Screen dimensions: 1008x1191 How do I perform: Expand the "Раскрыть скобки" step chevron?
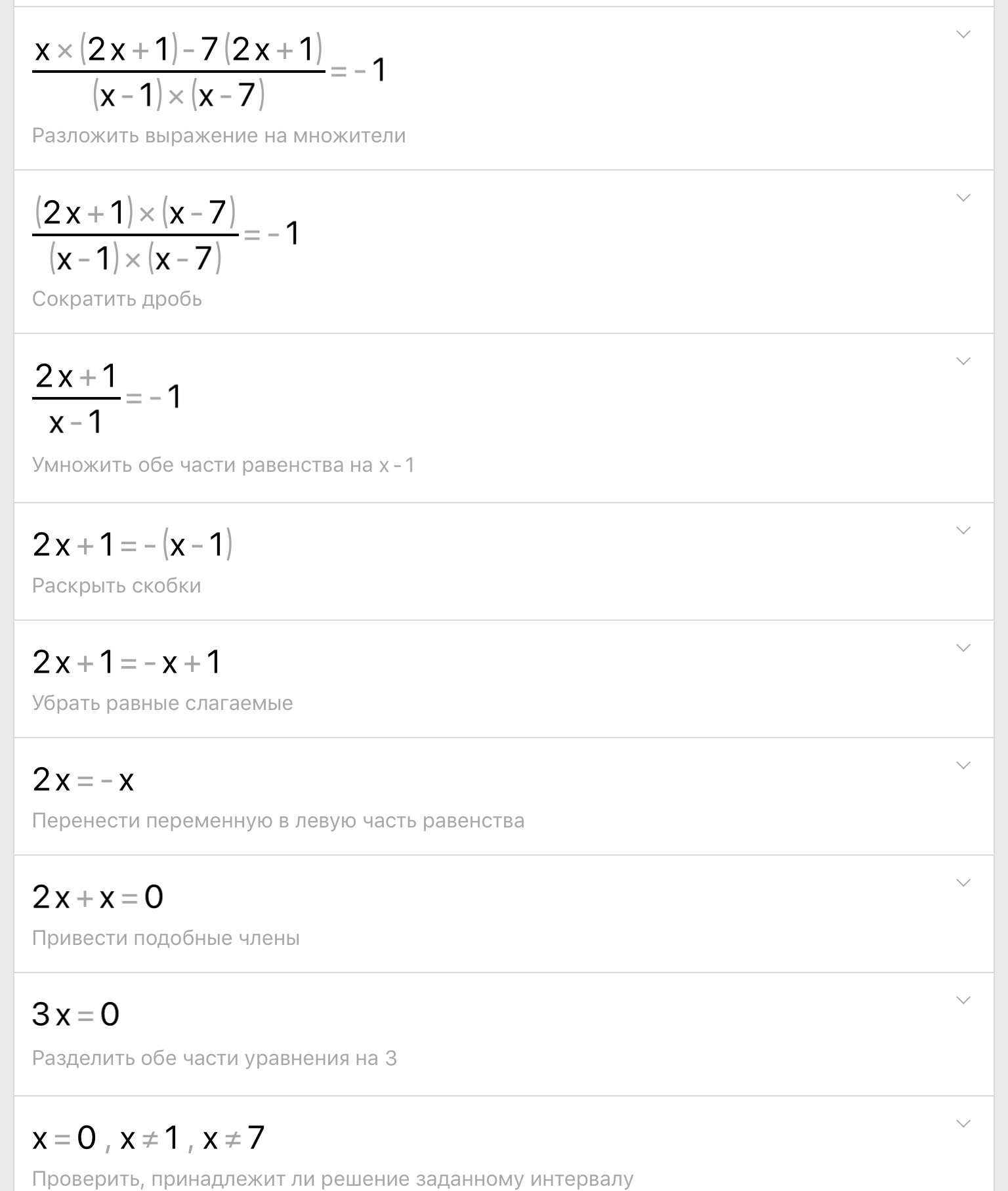(963, 531)
